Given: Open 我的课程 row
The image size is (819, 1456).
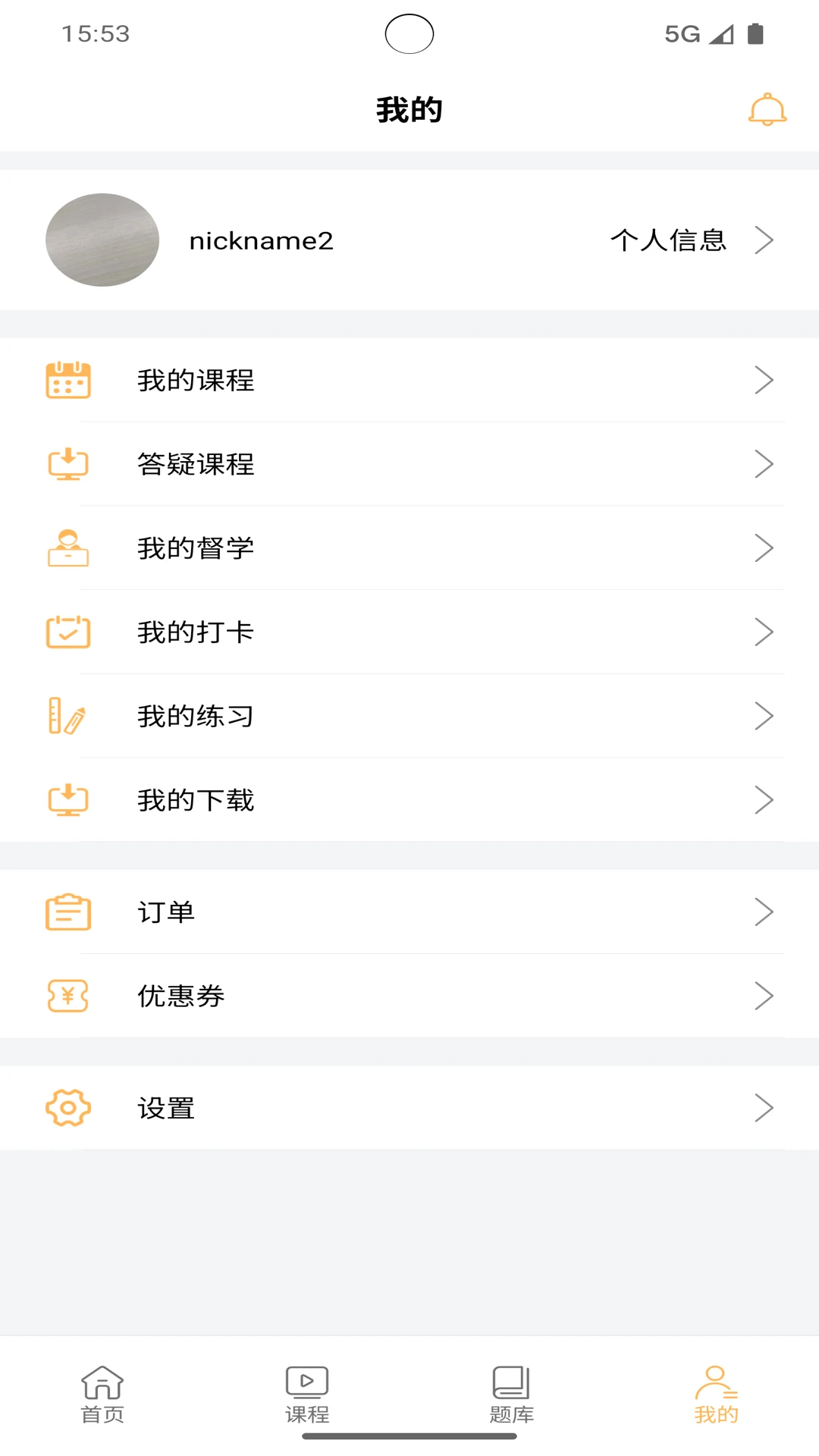Looking at the screenshot, I should [x=409, y=380].
